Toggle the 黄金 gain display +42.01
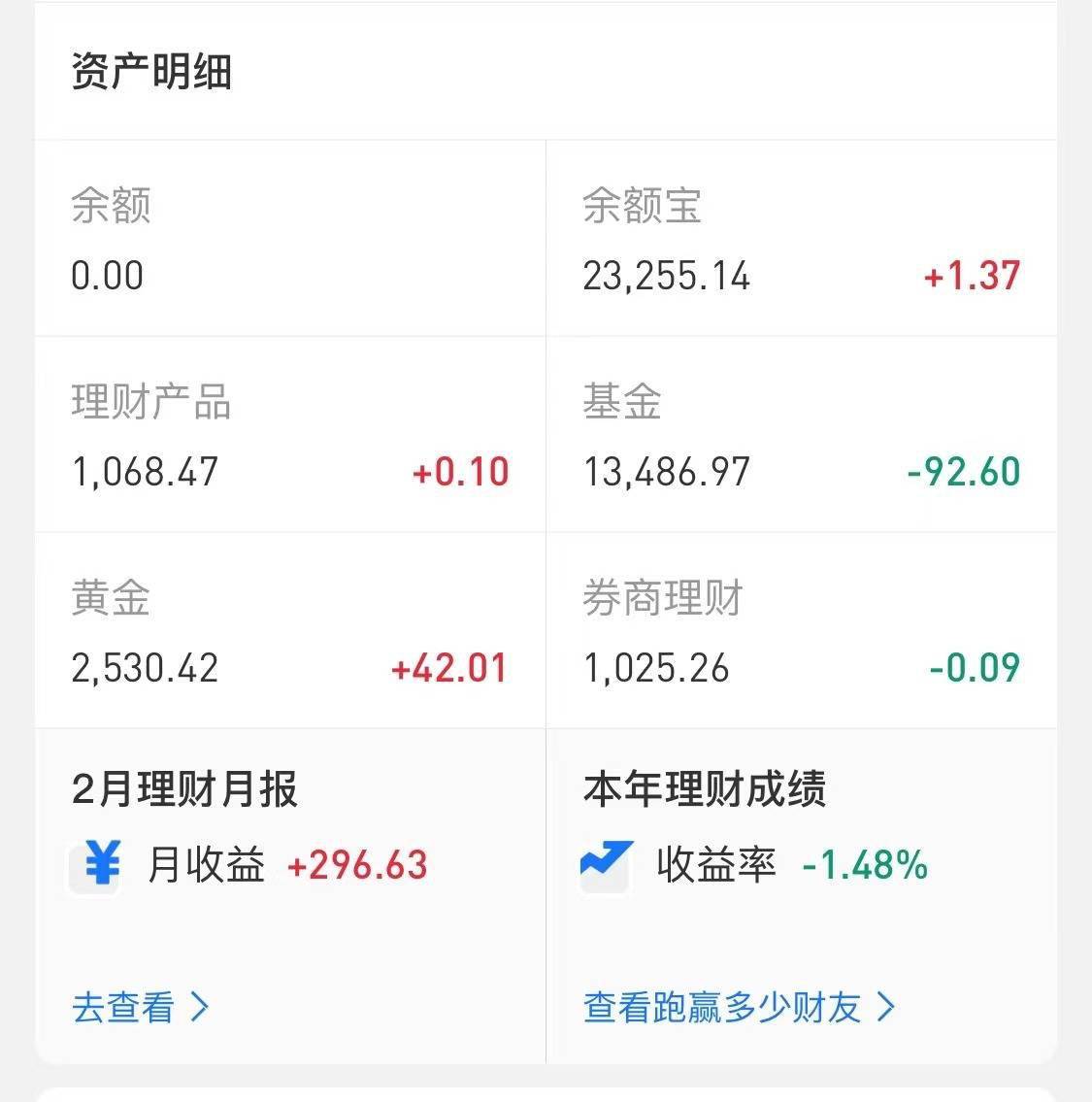Screen dimensions: 1092x1102 (447, 668)
